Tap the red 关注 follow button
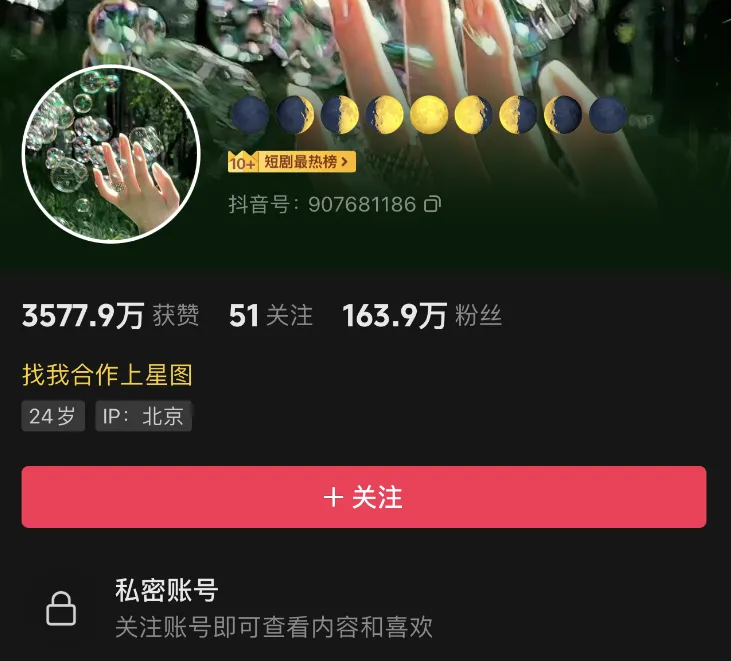Viewport: 731px width, 661px height. (x=364, y=497)
